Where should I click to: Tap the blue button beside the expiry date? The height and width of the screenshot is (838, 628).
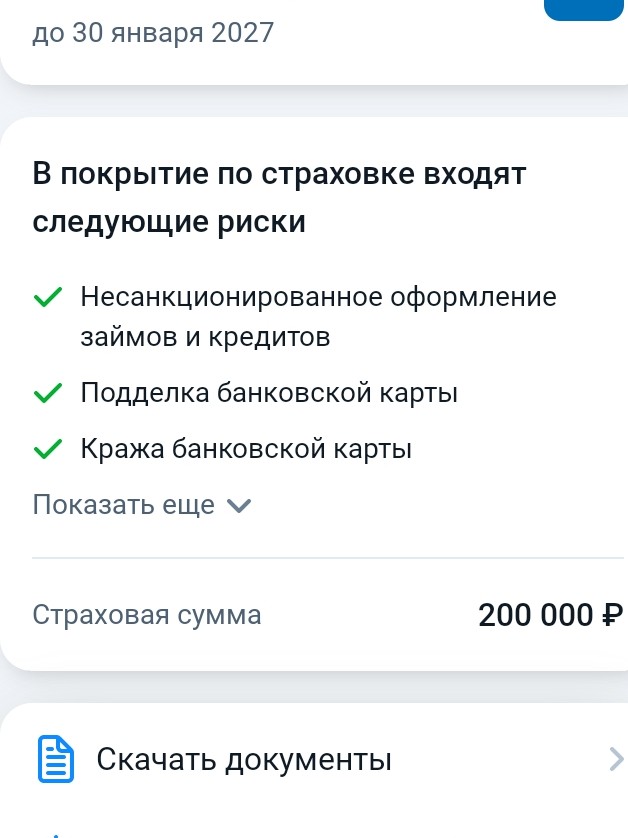click(x=583, y=9)
